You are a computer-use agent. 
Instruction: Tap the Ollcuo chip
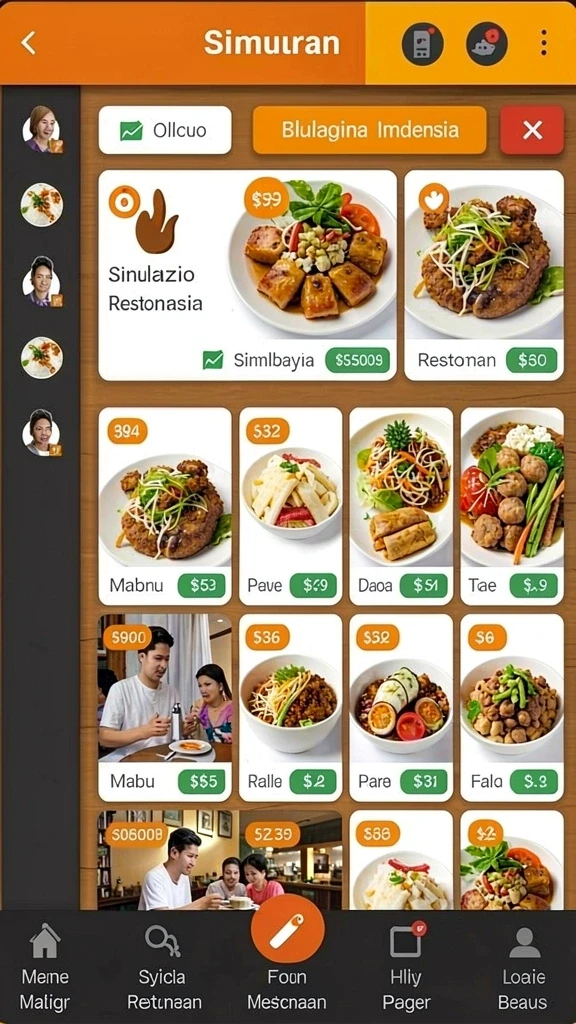click(x=165, y=130)
